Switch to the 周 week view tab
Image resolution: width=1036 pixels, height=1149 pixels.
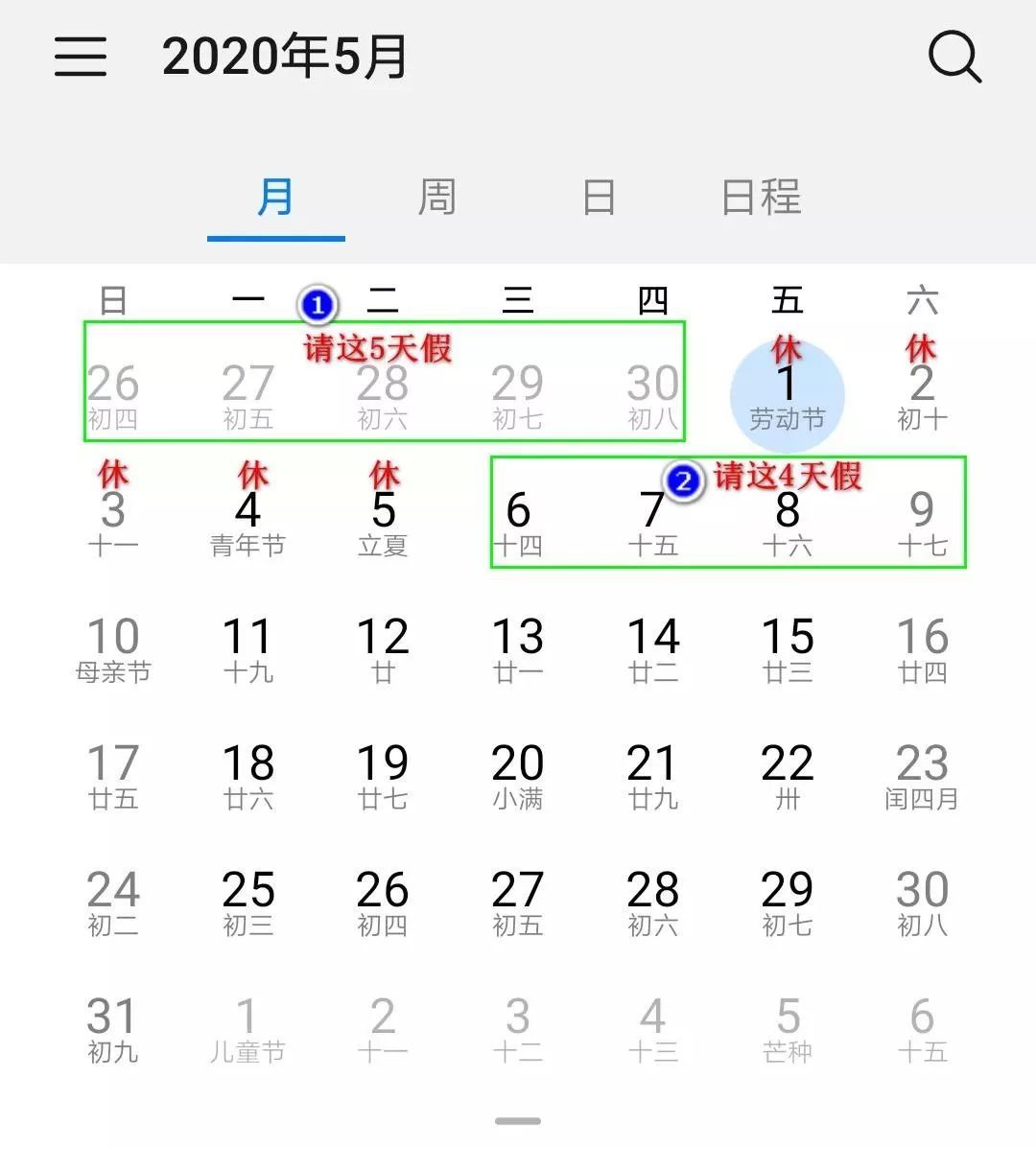(x=436, y=197)
